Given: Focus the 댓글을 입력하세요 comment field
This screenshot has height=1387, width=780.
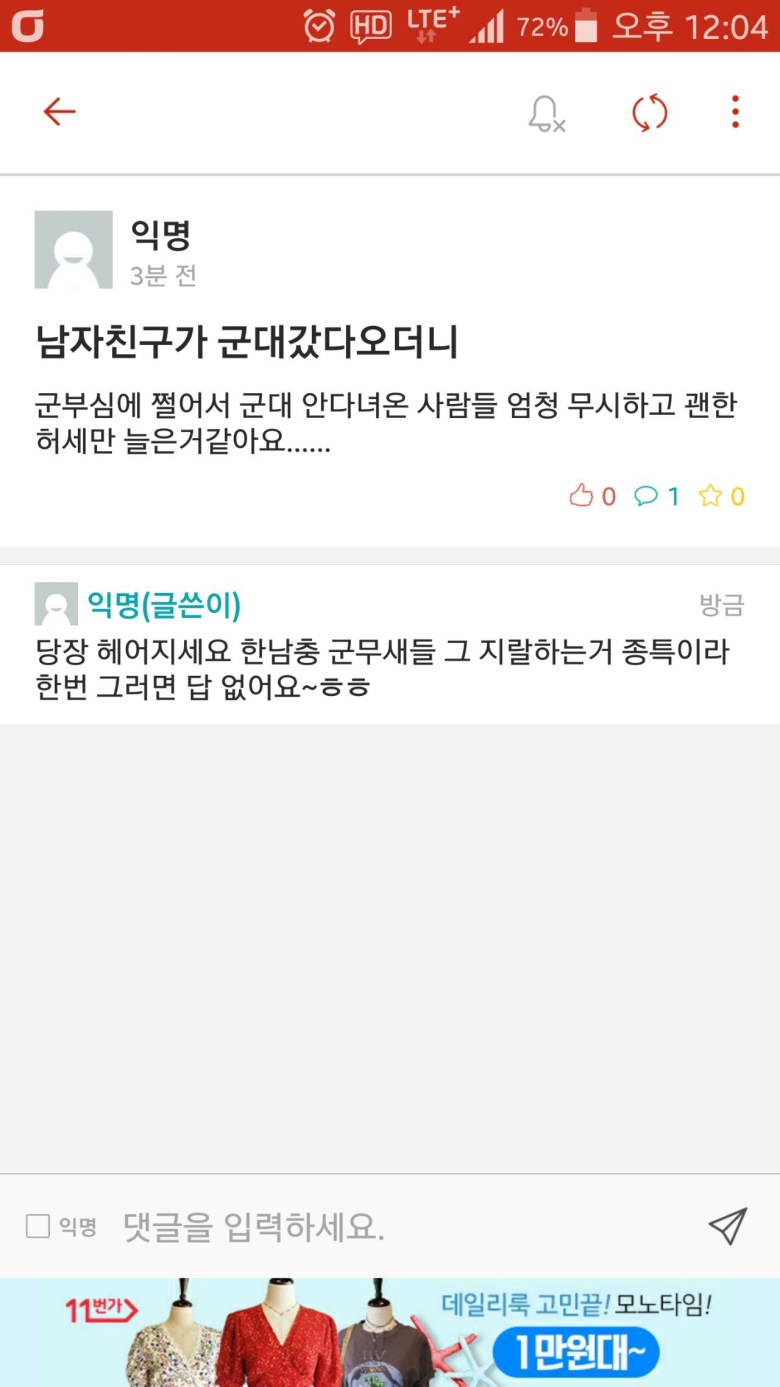Looking at the screenshot, I should pos(400,1226).
